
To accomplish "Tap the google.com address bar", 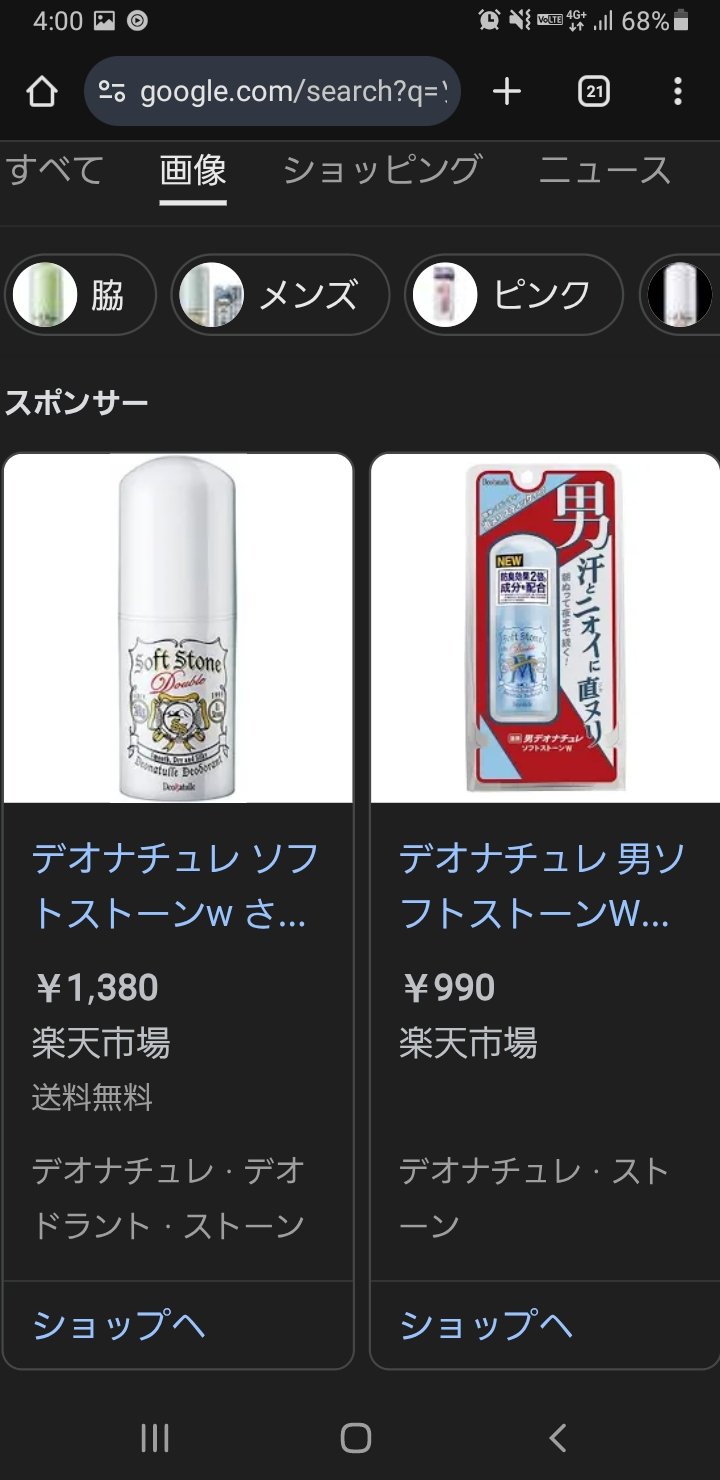I will coord(272,92).
